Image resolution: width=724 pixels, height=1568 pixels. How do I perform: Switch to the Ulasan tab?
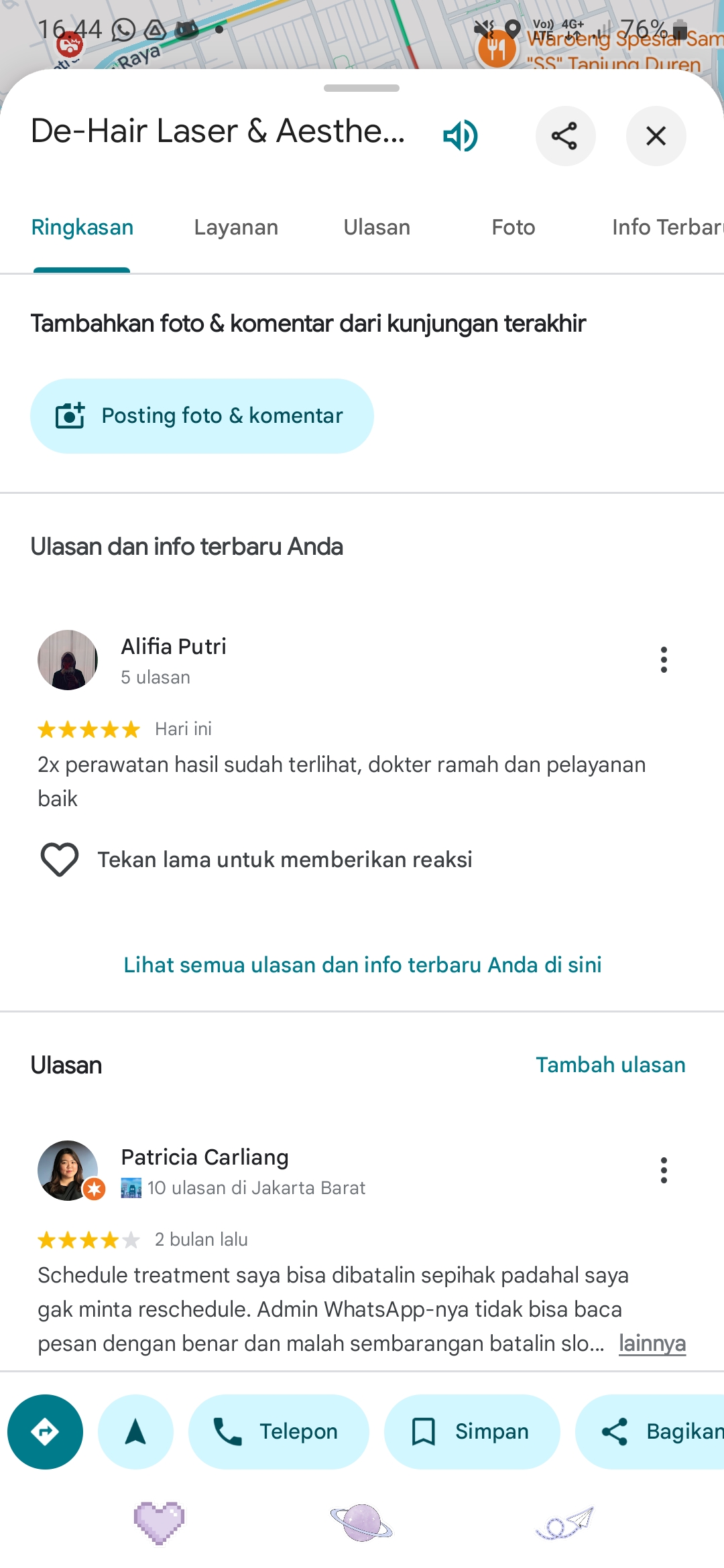pos(377,228)
